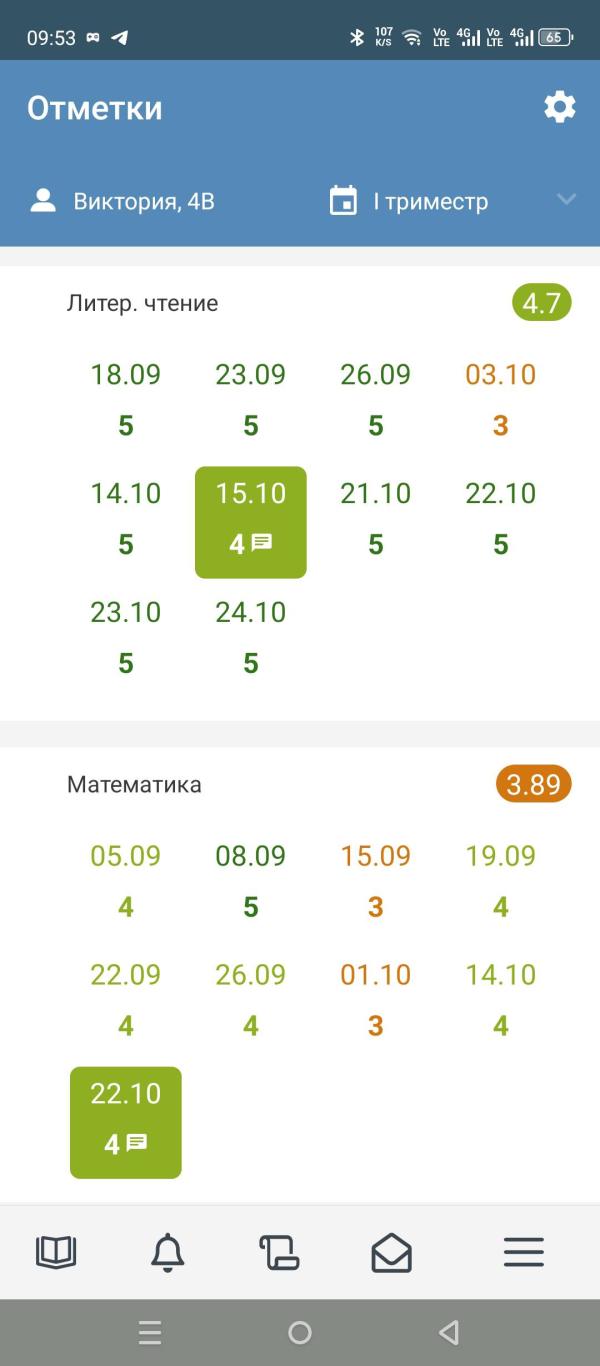
Task: Switch to the scroll document tab
Action: [x=279, y=1252]
